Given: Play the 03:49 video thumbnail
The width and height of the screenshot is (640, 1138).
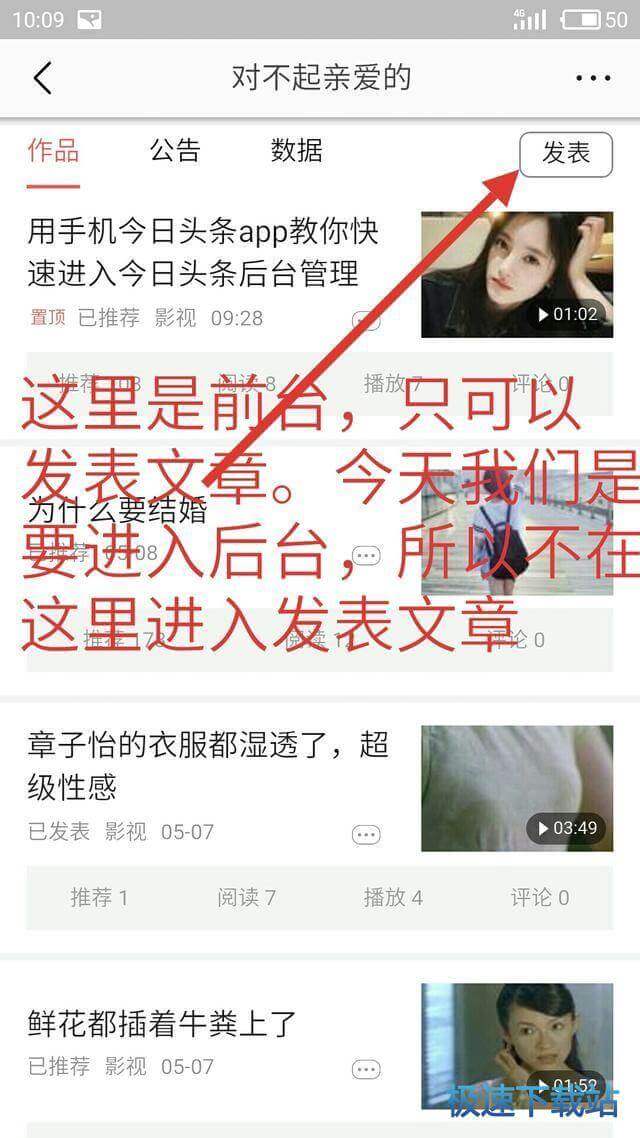Looking at the screenshot, I should [x=516, y=788].
